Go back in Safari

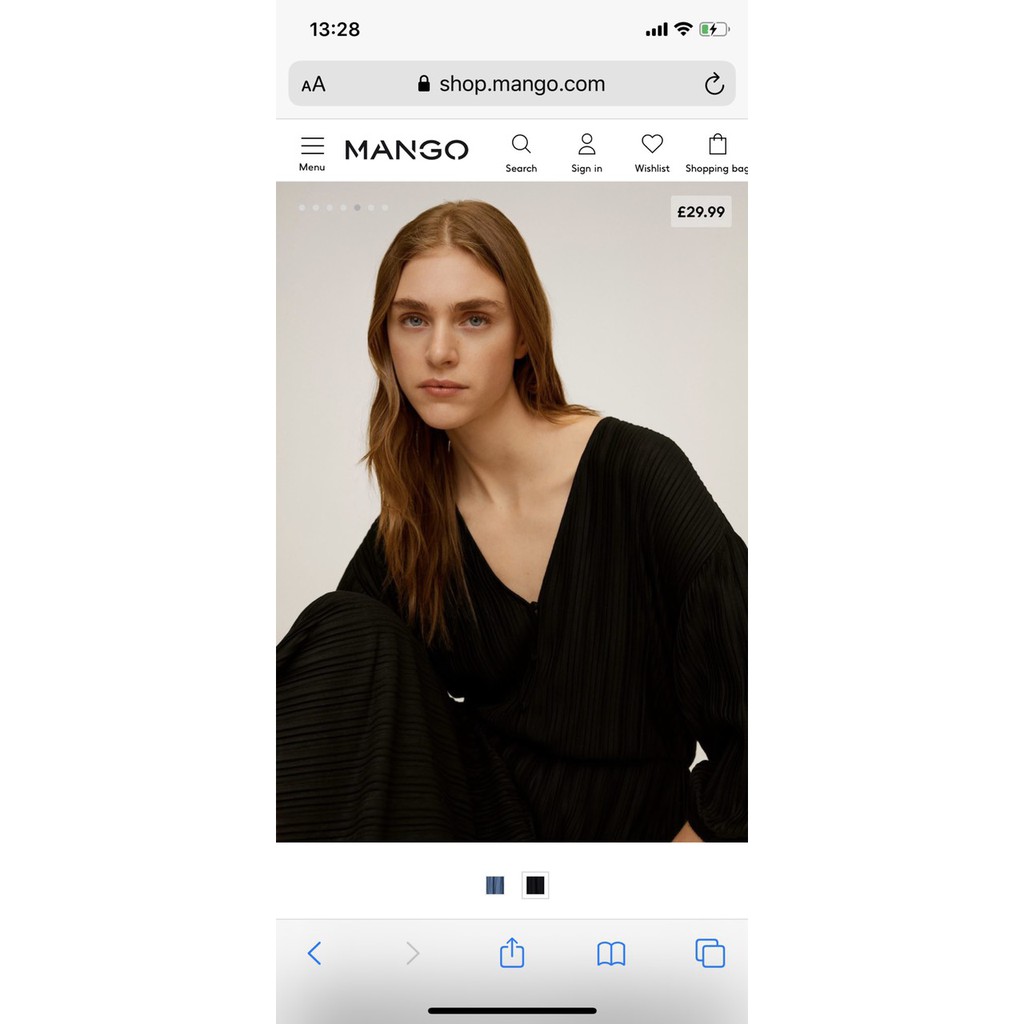pyautogui.click(x=314, y=953)
